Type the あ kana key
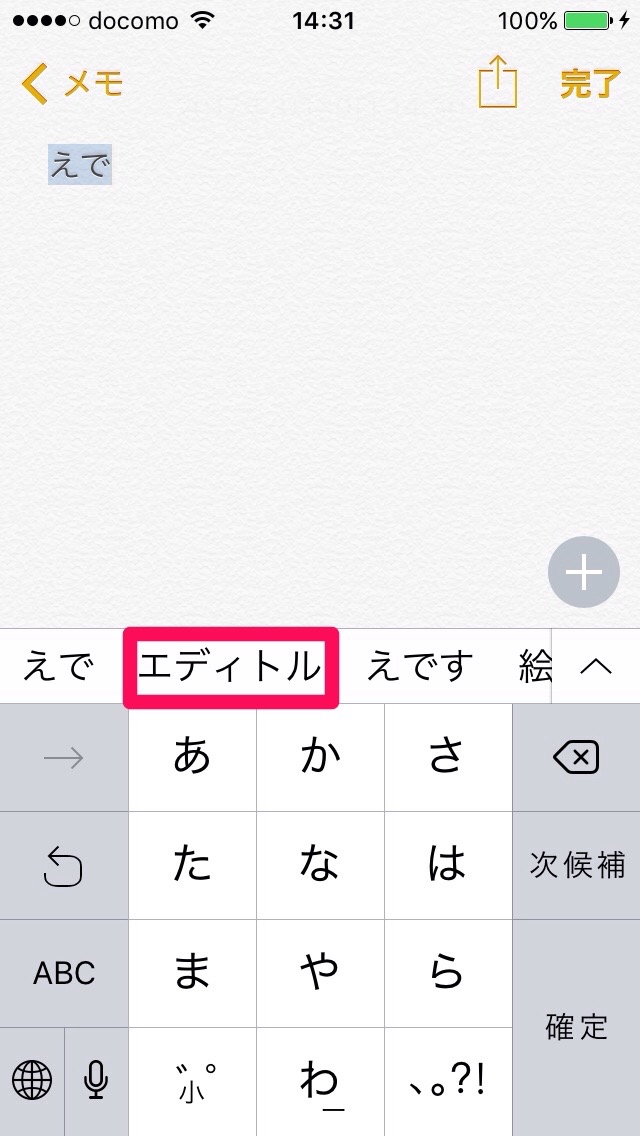 [192, 758]
